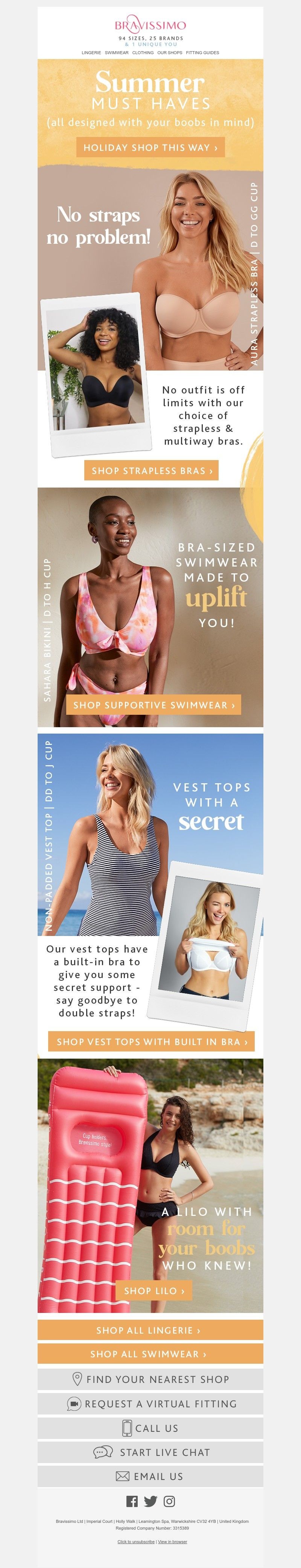
Task: Open the LINGERIE navigation link
Action: tap(91, 52)
